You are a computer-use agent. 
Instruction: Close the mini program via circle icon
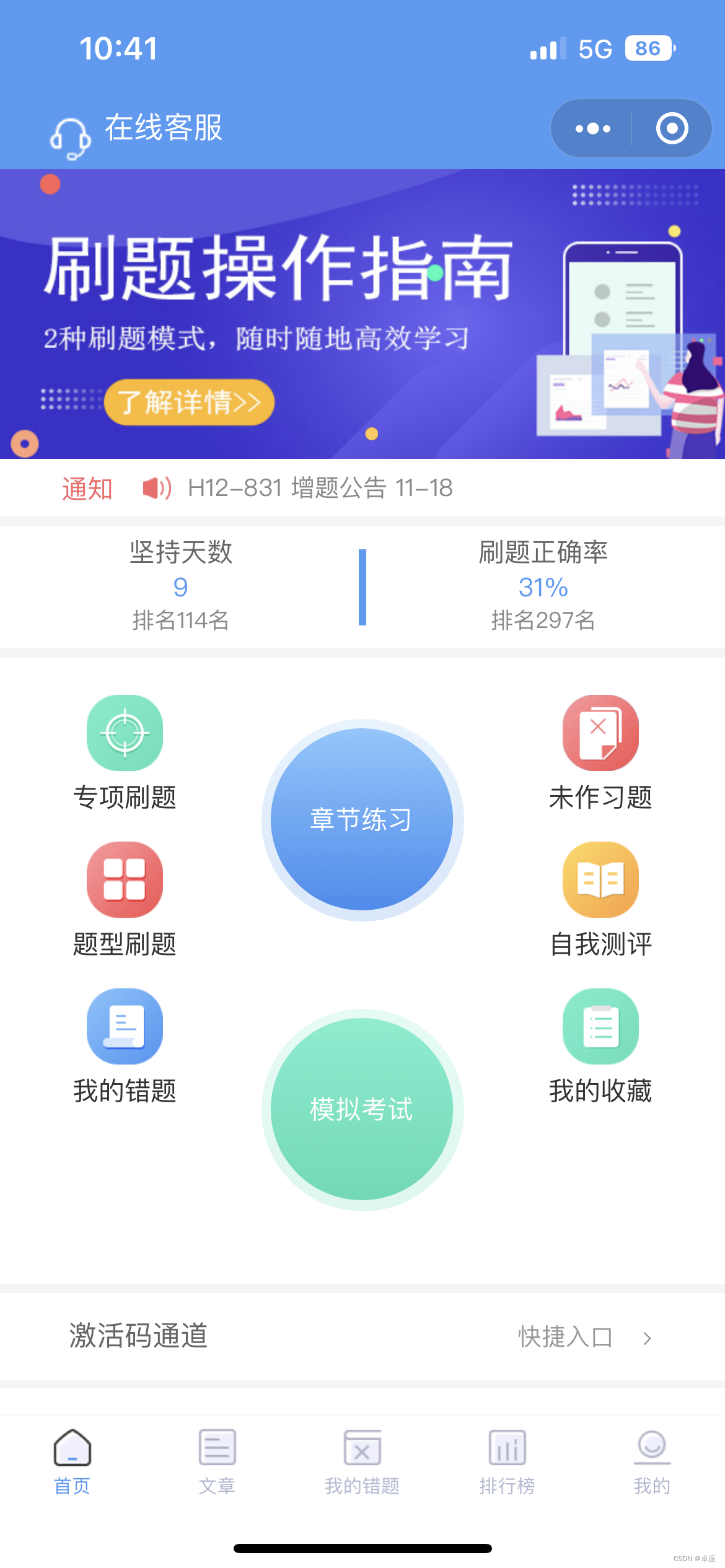coord(672,129)
